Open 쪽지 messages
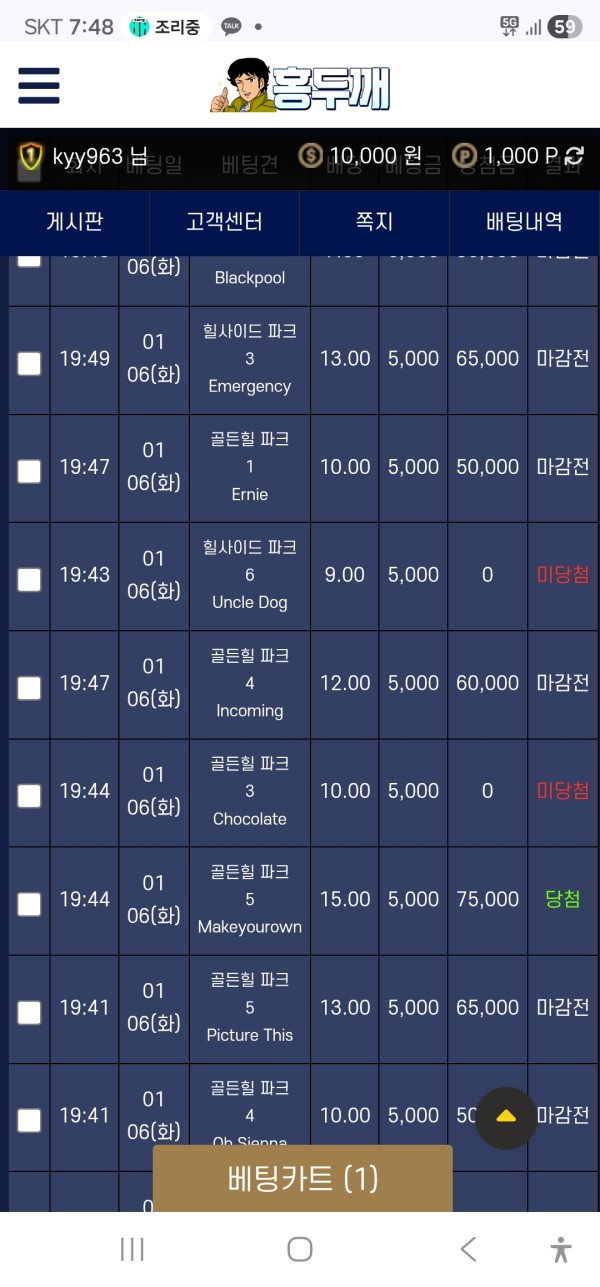The height and width of the screenshot is (1287, 600). click(x=374, y=222)
